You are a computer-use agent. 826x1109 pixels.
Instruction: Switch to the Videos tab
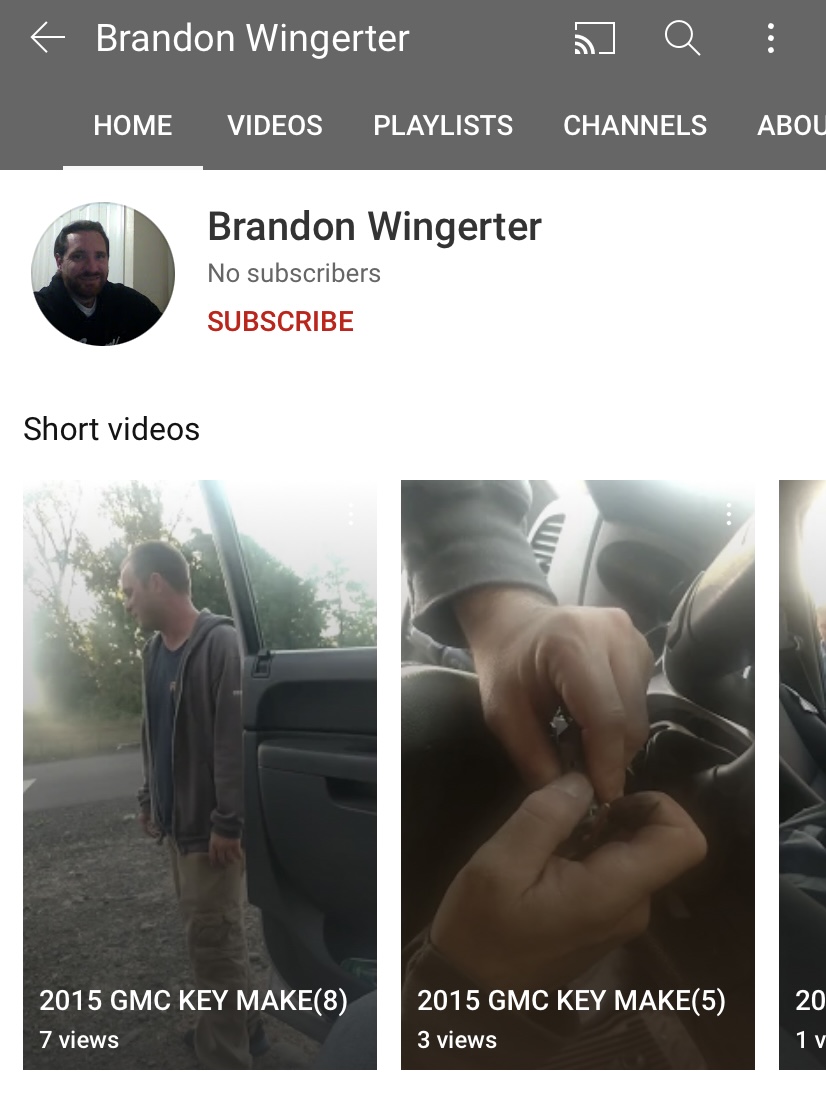(275, 126)
